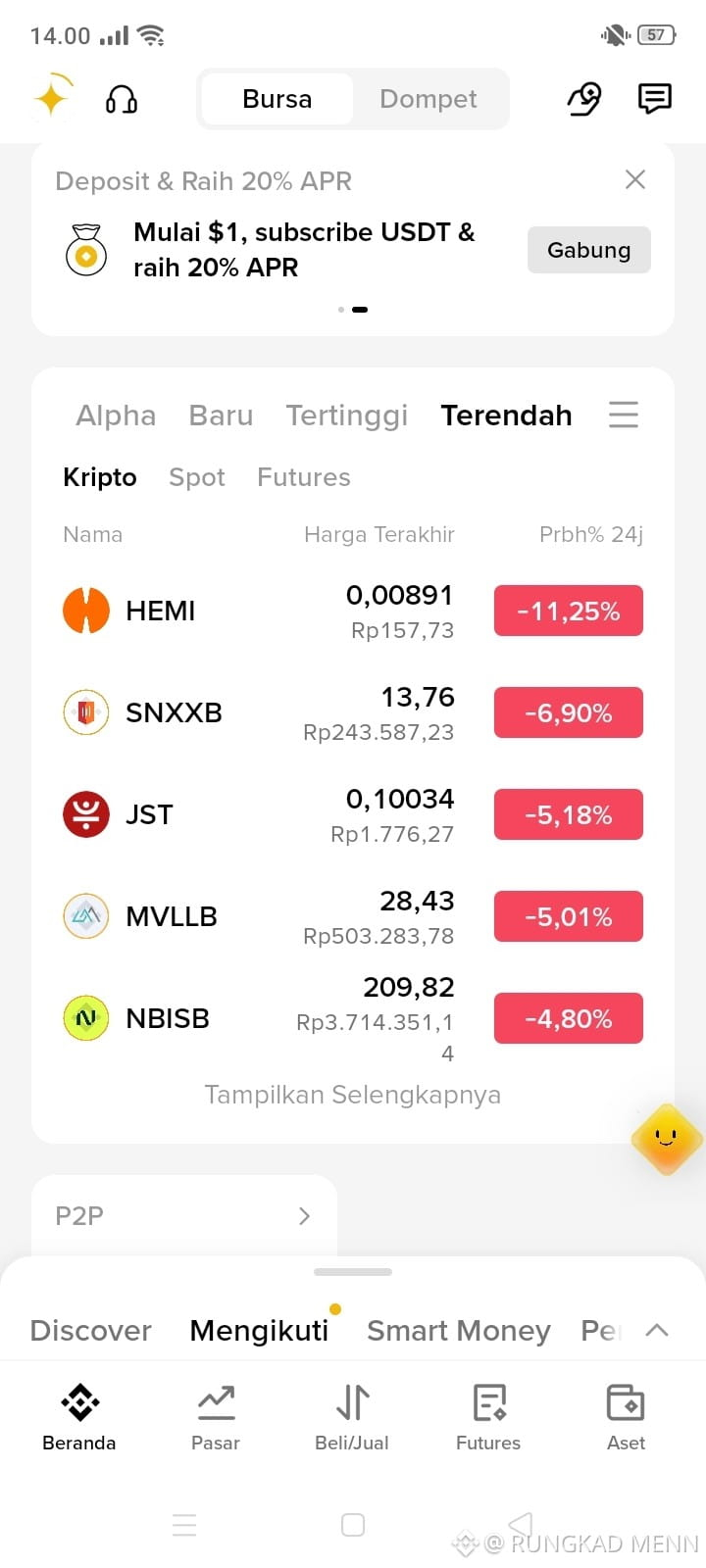
Task: Switch to the Dompet tab
Action: pos(429,99)
